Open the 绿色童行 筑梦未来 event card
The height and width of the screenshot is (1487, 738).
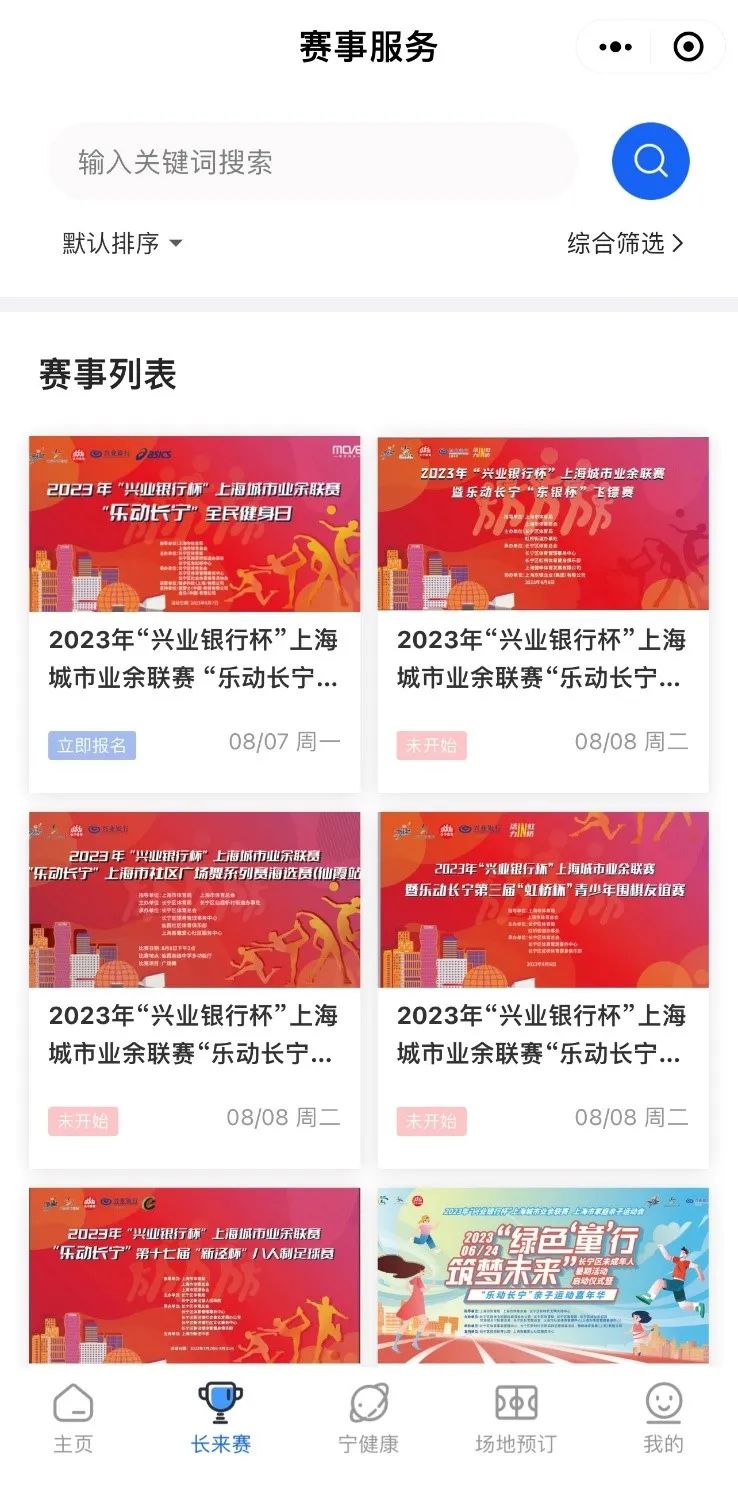click(543, 1275)
